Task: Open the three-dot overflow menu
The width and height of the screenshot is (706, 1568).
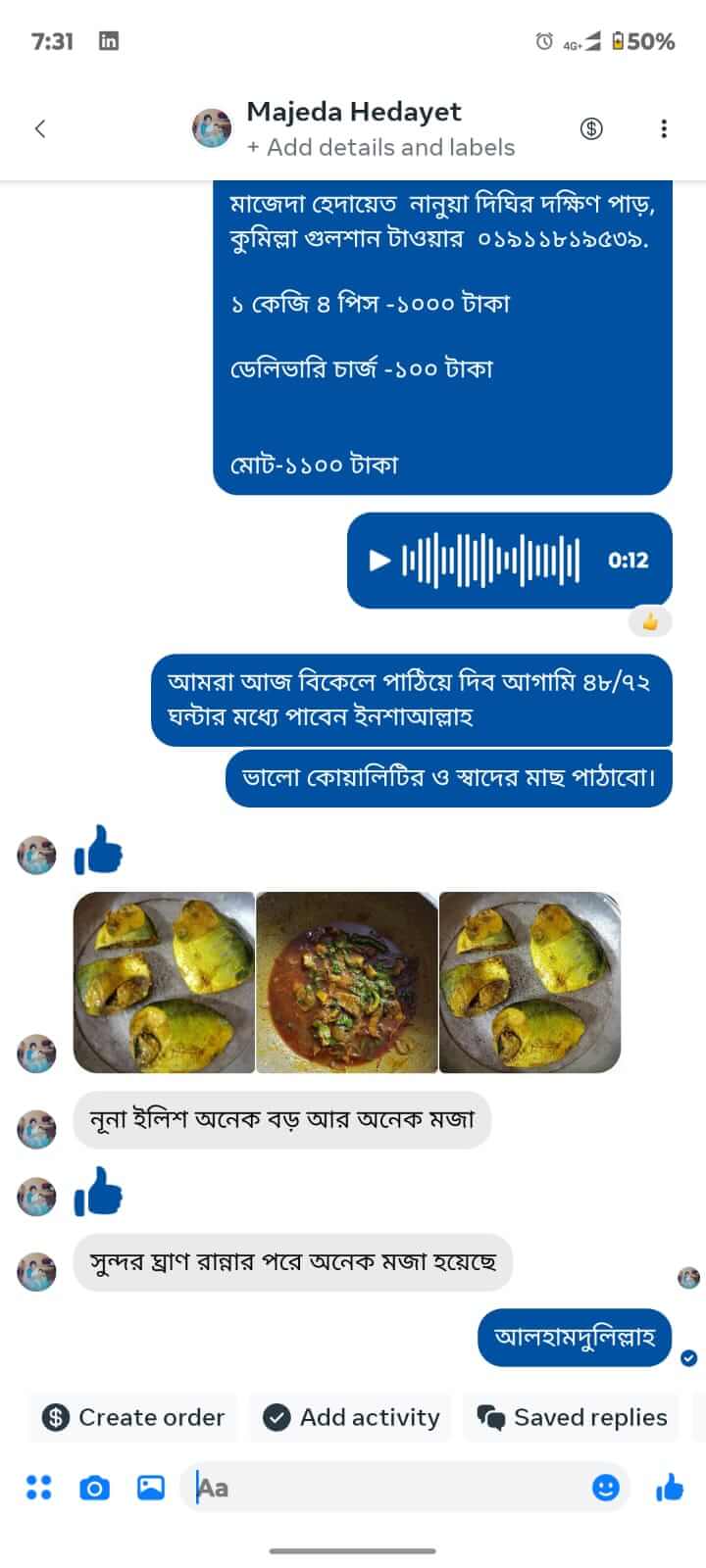Action: (x=664, y=128)
